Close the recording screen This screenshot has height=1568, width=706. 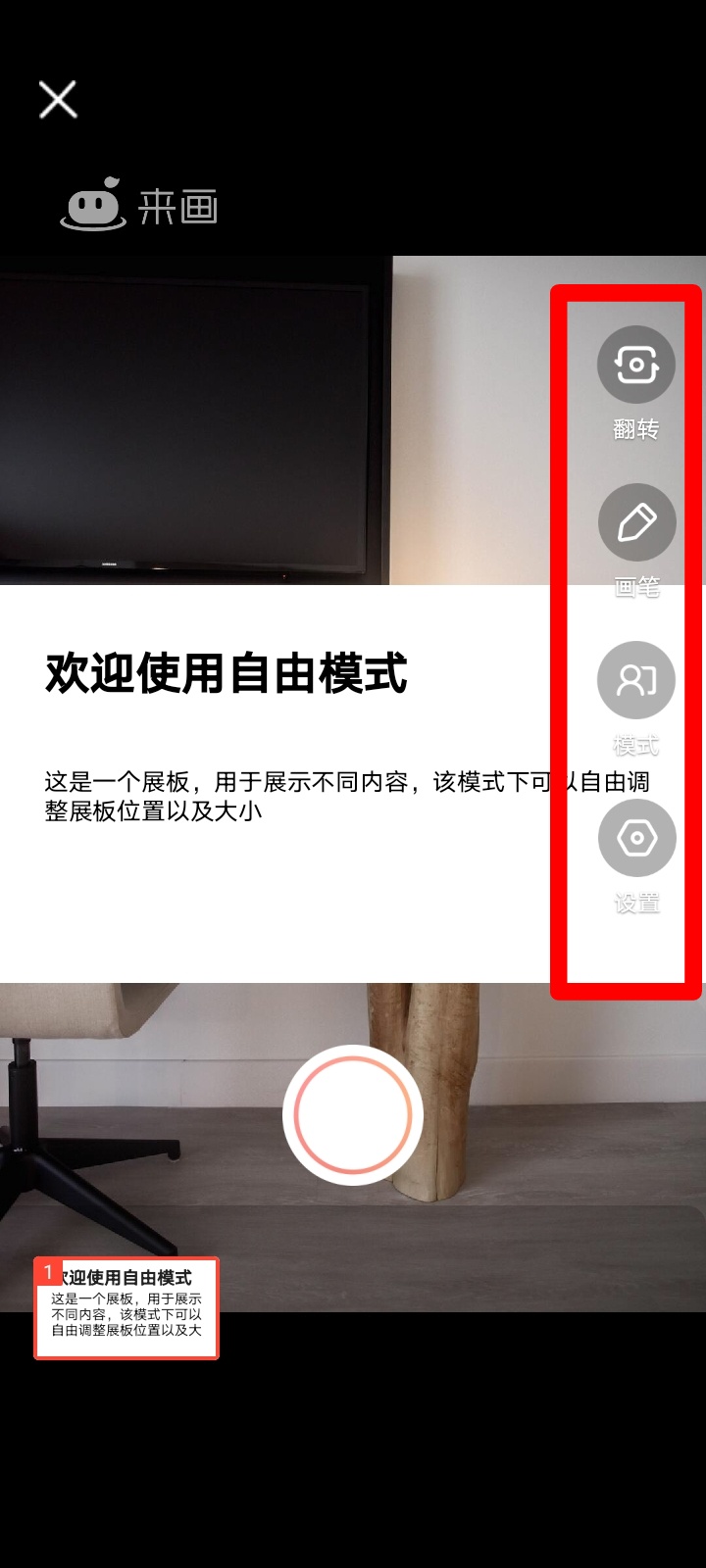(x=58, y=99)
